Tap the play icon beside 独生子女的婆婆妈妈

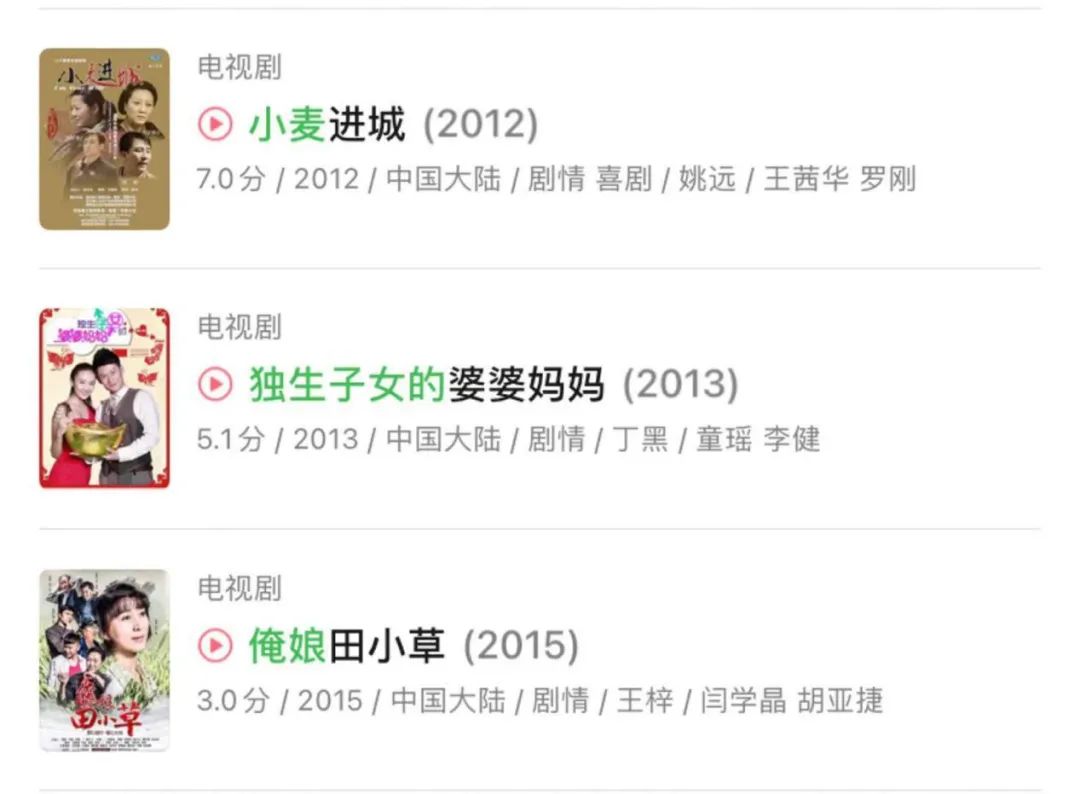point(215,385)
